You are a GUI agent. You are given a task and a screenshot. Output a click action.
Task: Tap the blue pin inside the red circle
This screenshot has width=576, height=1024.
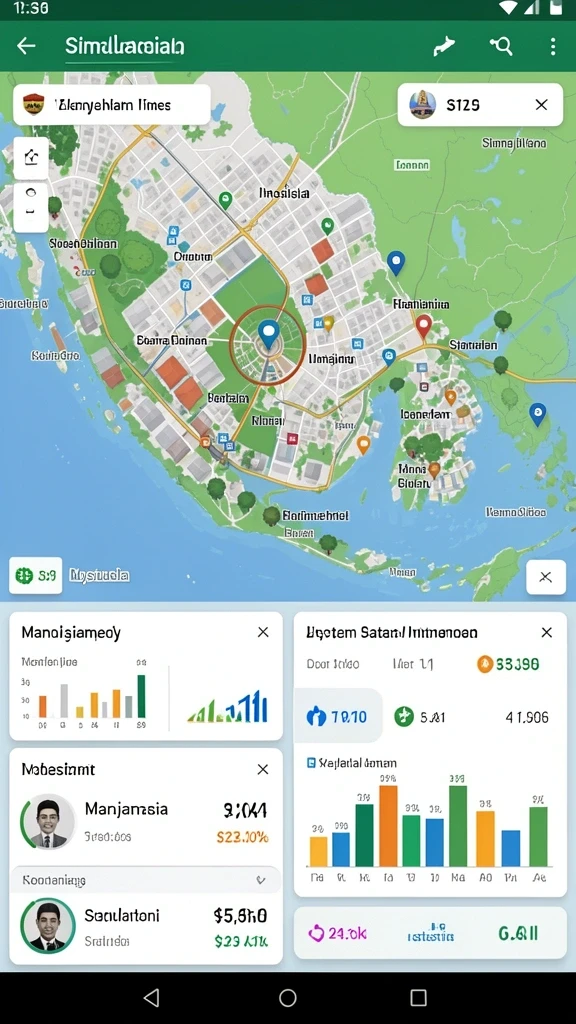[x=268, y=334]
